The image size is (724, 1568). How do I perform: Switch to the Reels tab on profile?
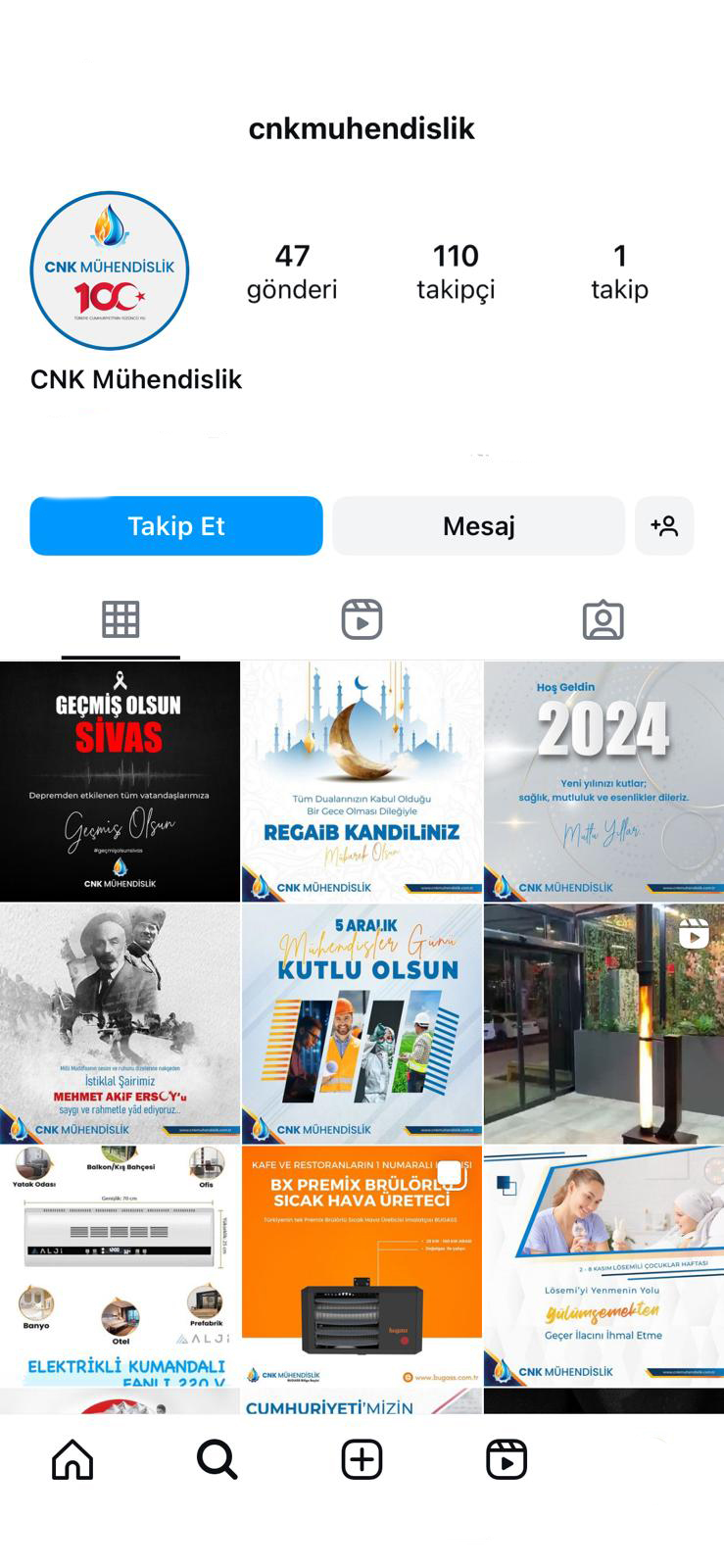(362, 619)
